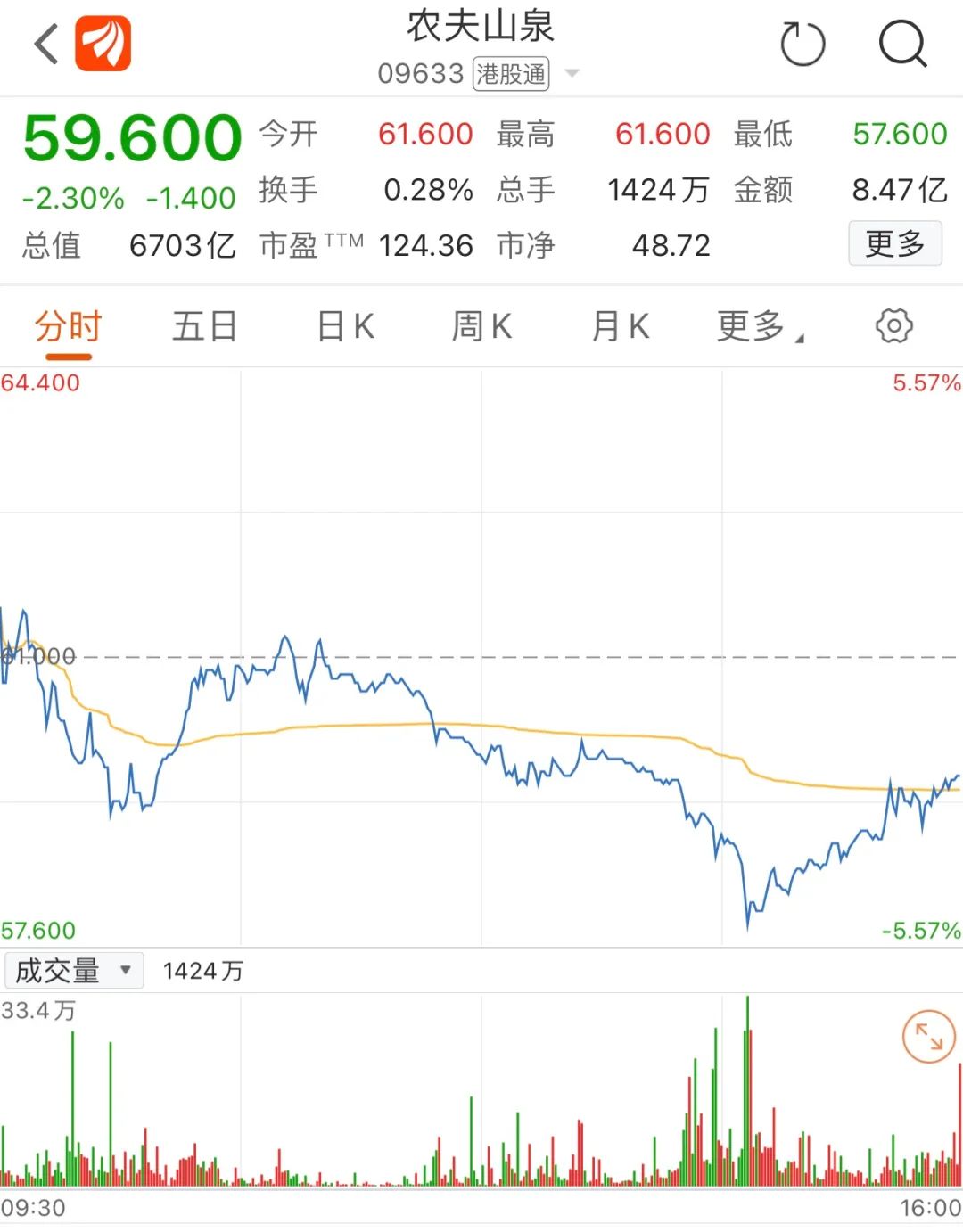This screenshot has width=963, height=1232.
Task: Tap the 更多 button for more quote details
Action: (894, 243)
